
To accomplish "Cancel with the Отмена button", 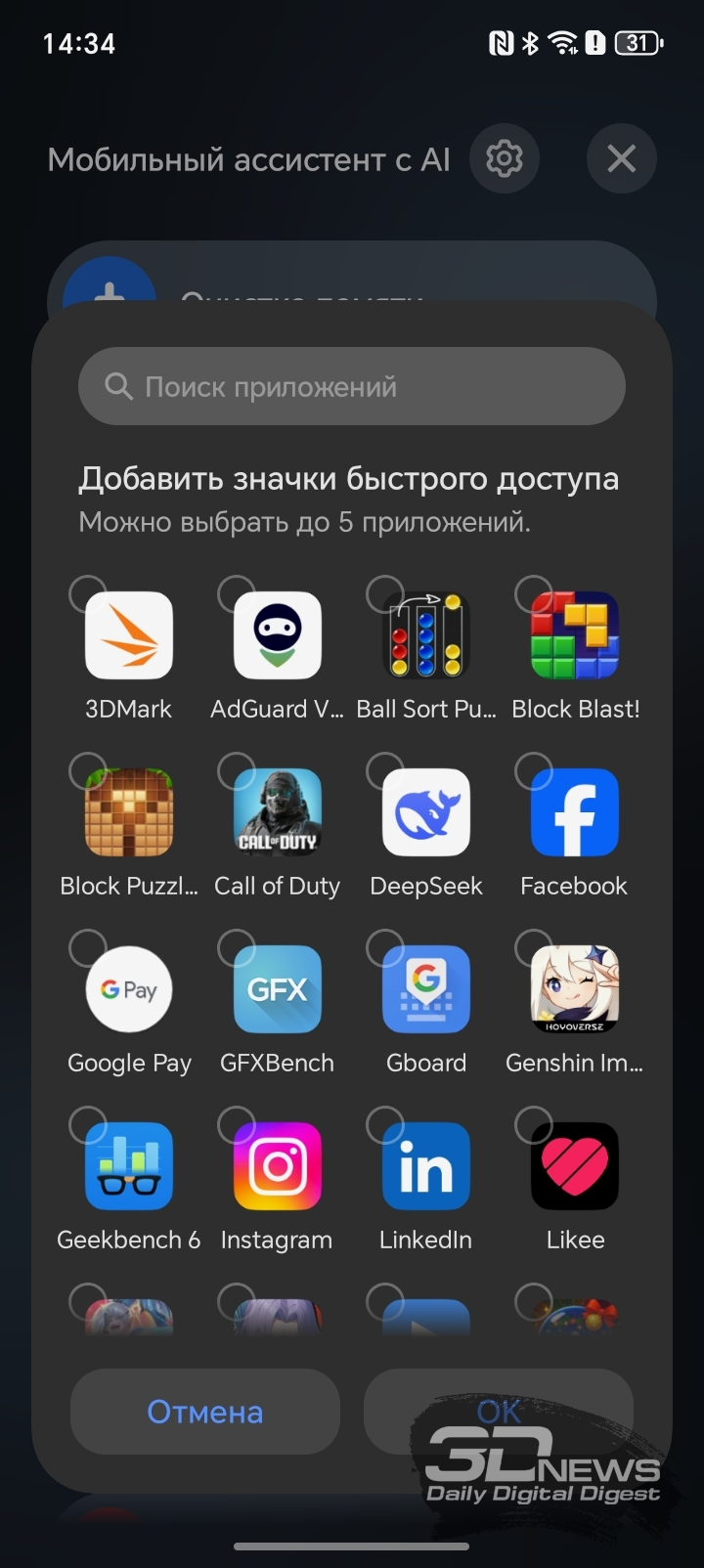I will pyautogui.click(x=205, y=1412).
